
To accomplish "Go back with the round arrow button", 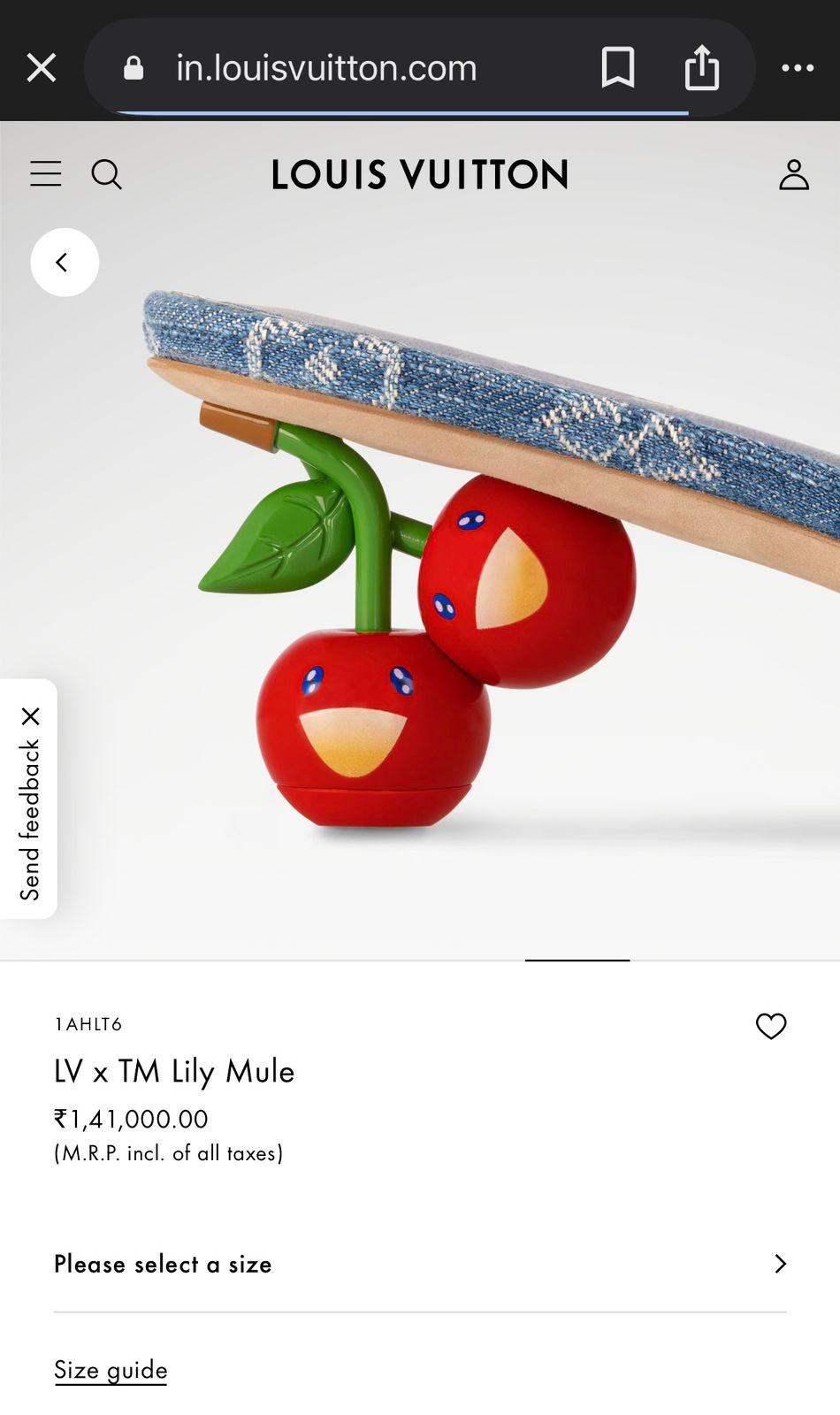I will pos(65,263).
